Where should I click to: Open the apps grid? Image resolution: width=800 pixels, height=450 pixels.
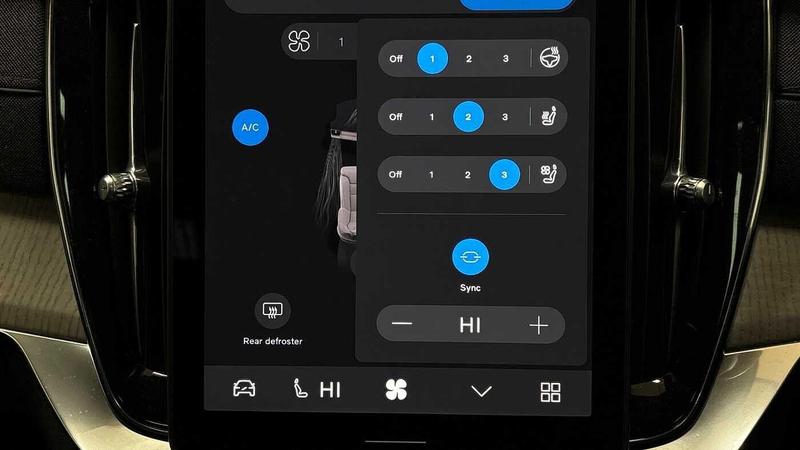coord(550,391)
